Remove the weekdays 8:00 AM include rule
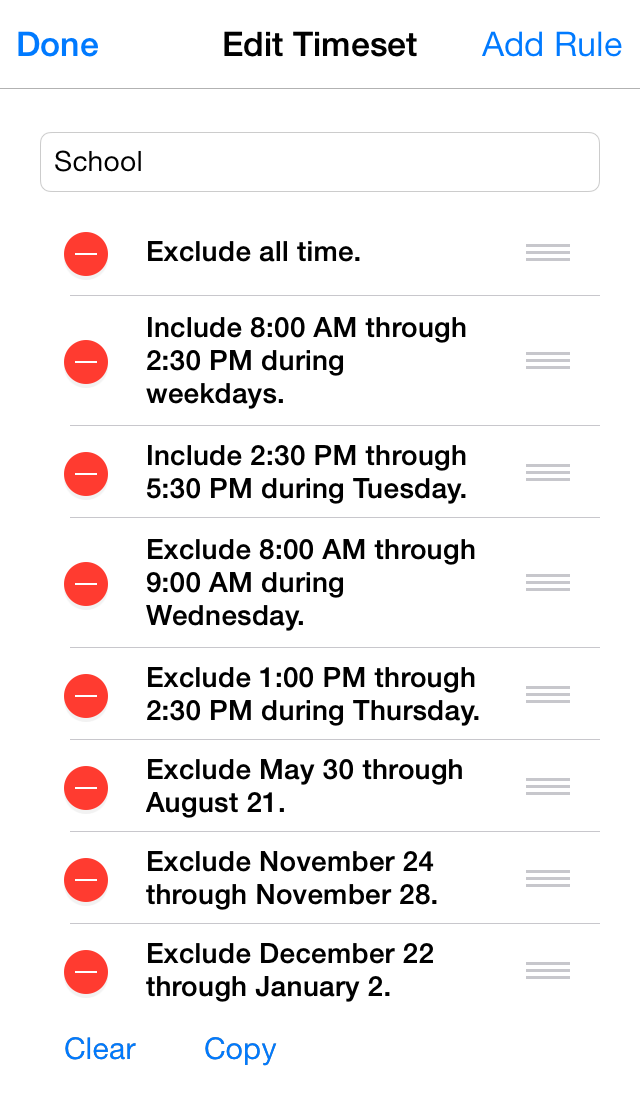 pyautogui.click(x=86, y=361)
